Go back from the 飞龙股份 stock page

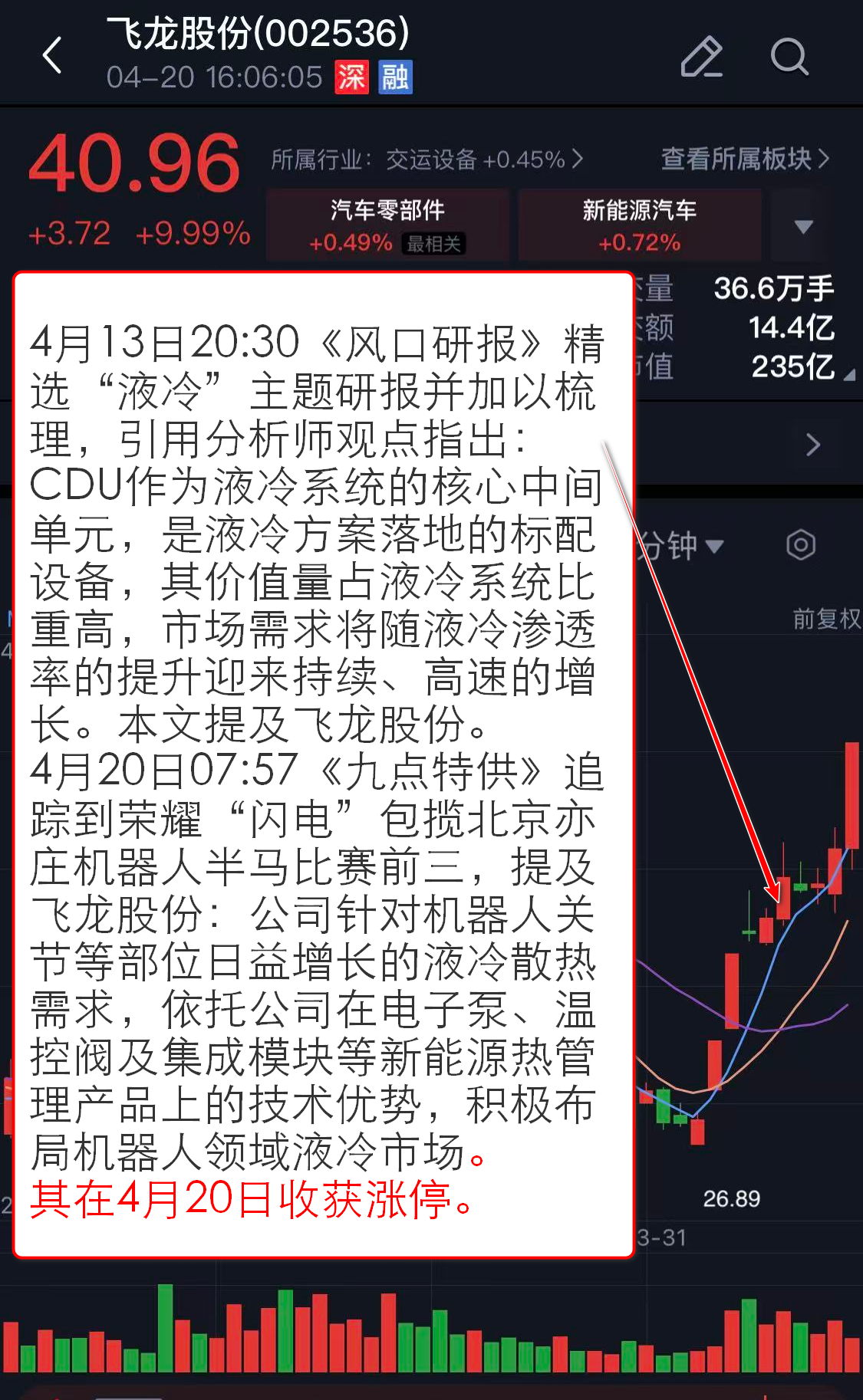click(x=52, y=56)
